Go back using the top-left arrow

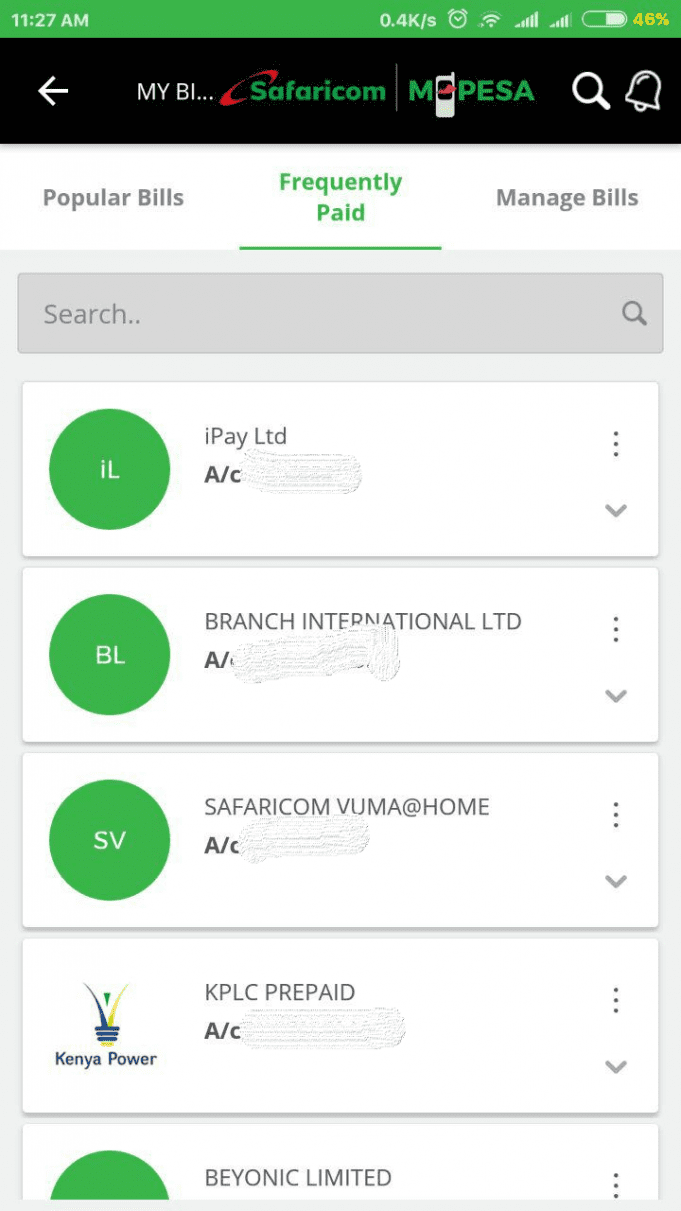point(53,92)
